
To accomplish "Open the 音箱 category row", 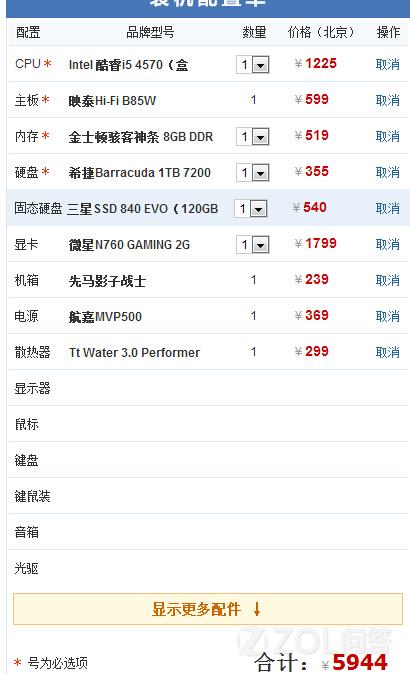I will 208,532.
